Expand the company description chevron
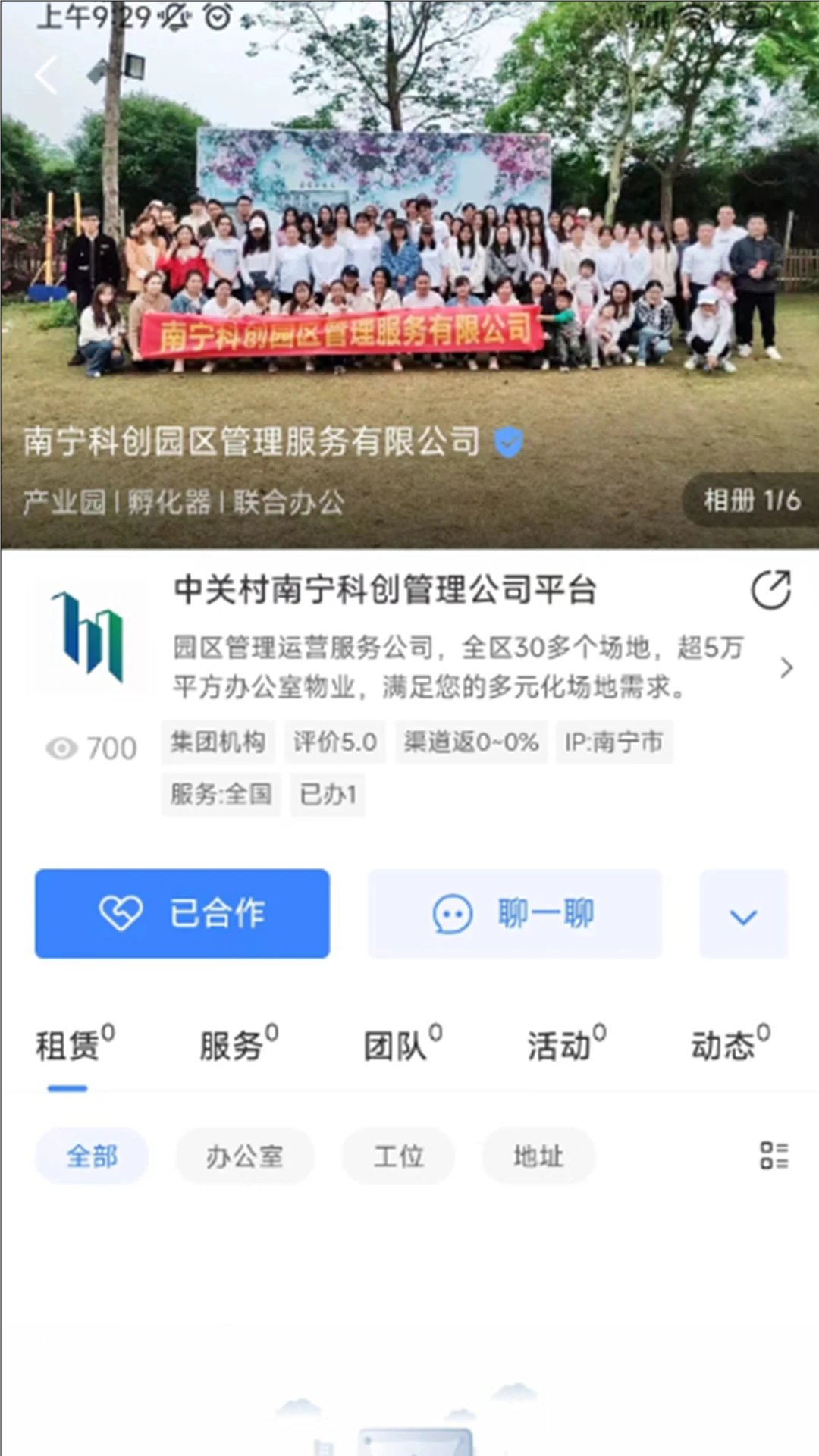 (x=786, y=668)
